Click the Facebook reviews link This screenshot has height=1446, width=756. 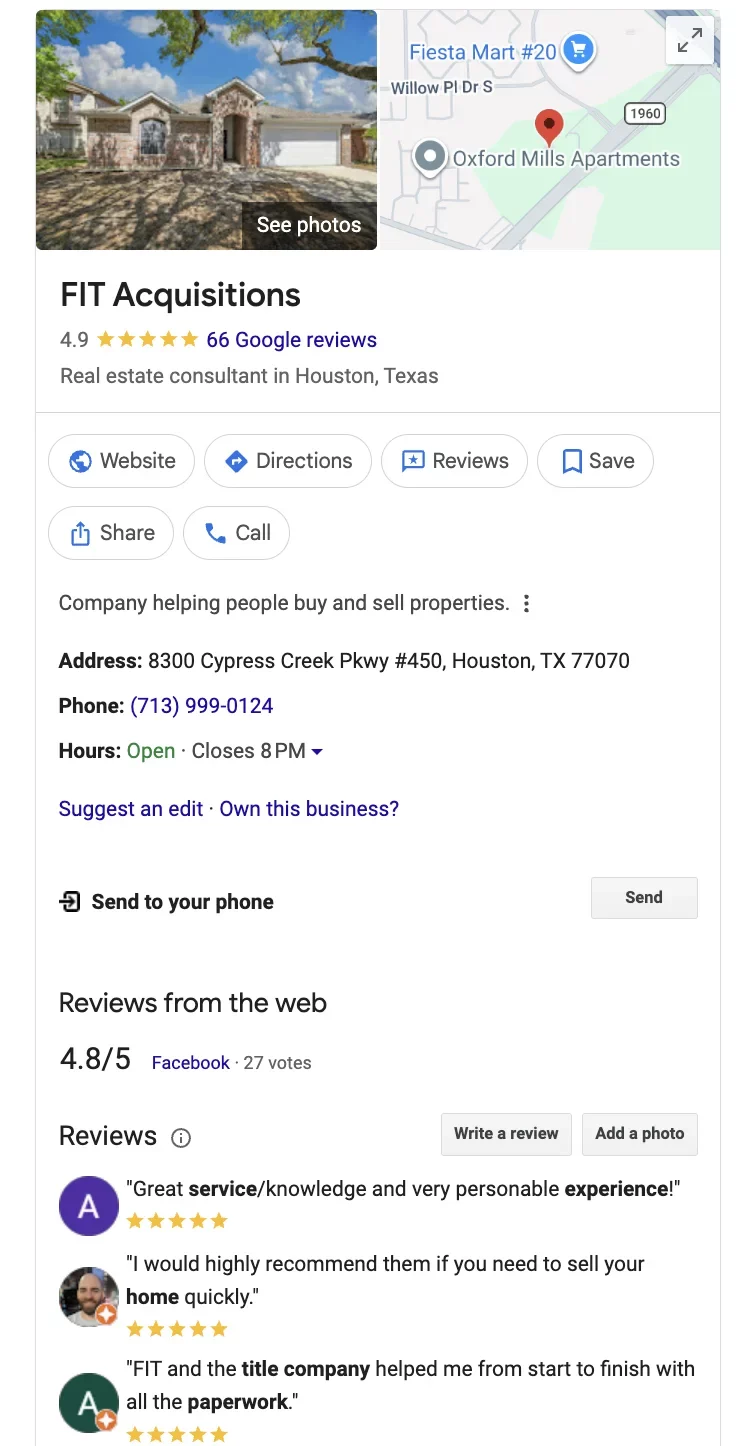(x=190, y=1063)
